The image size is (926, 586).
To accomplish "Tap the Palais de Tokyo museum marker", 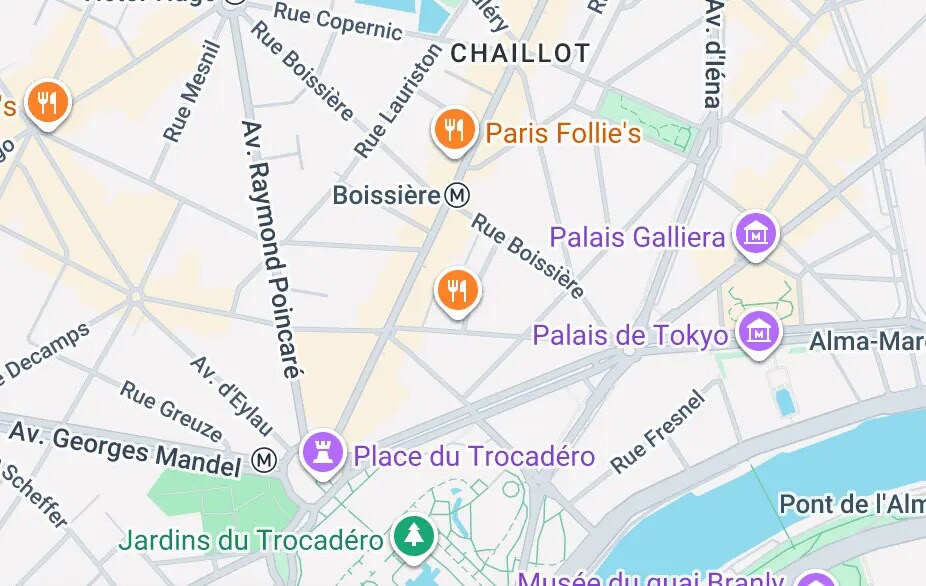I will 760,331.
